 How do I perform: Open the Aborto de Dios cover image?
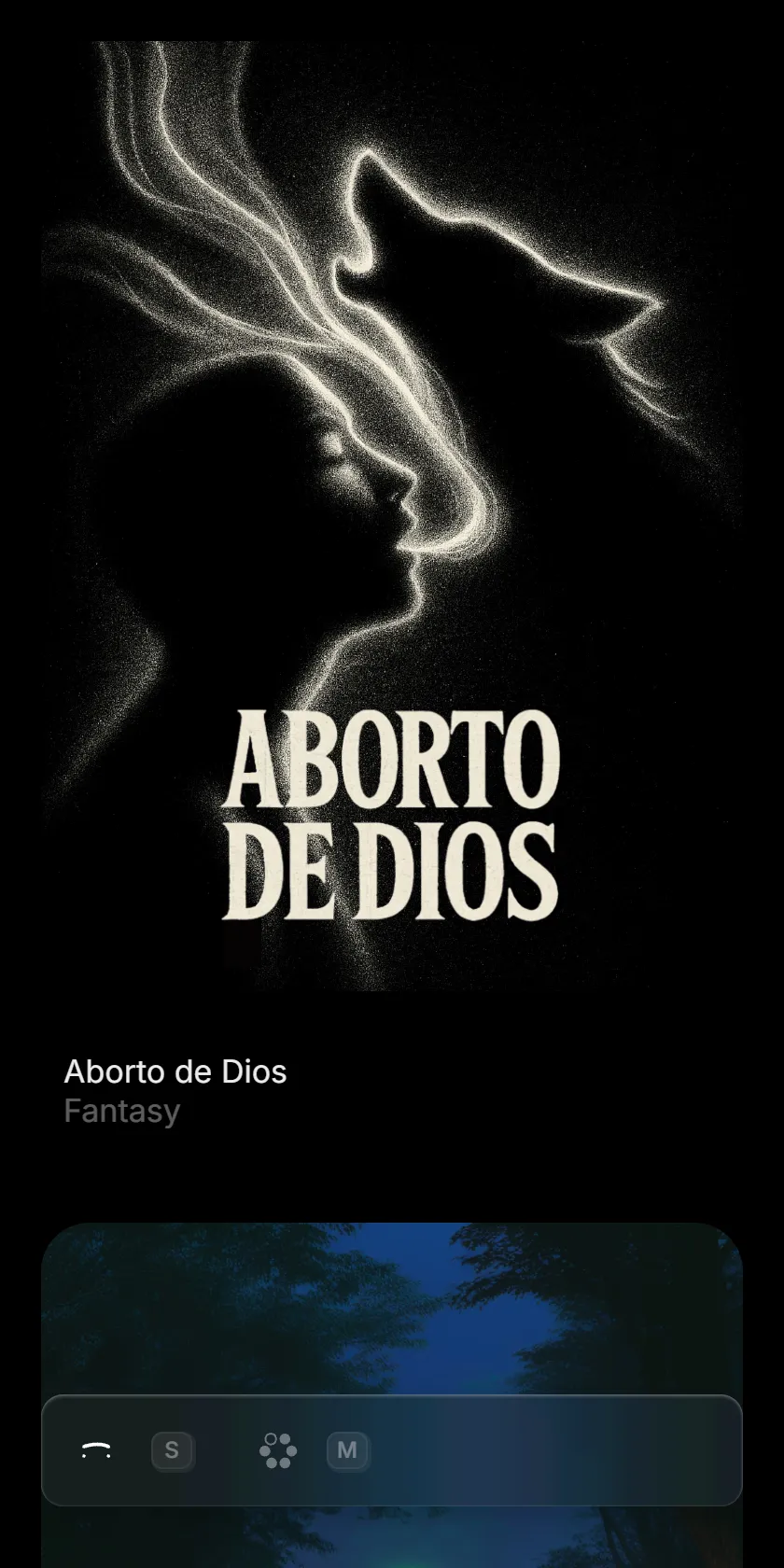[x=392, y=515]
